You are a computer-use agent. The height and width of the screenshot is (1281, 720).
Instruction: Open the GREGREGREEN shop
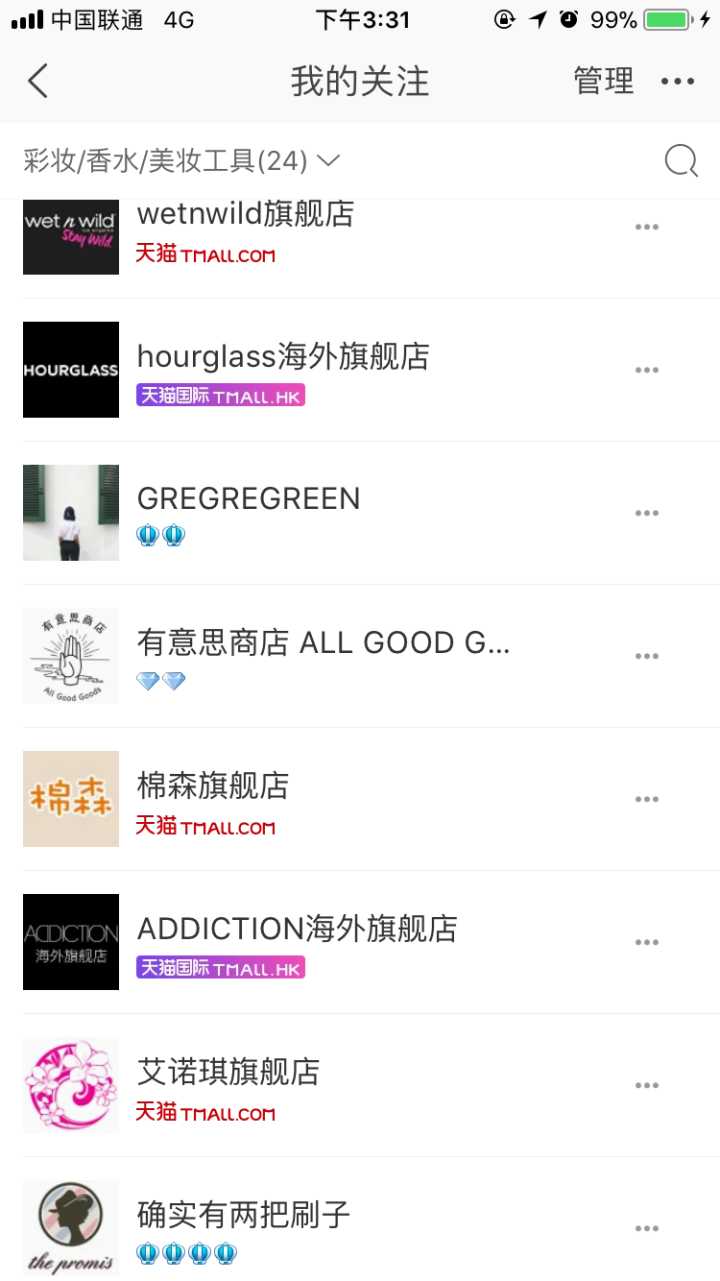[x=248, y=499]
